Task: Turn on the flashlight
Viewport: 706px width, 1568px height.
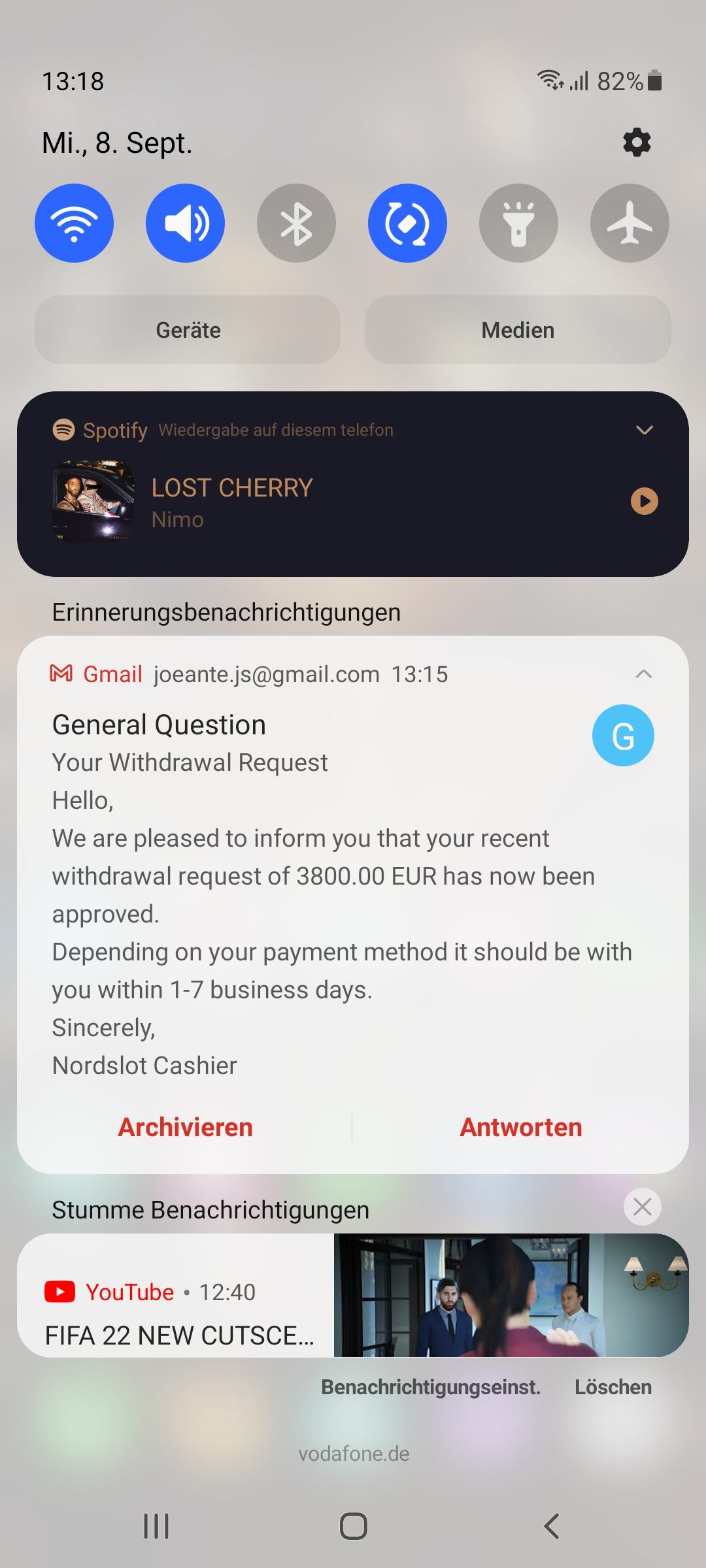Action: [518, 223]
